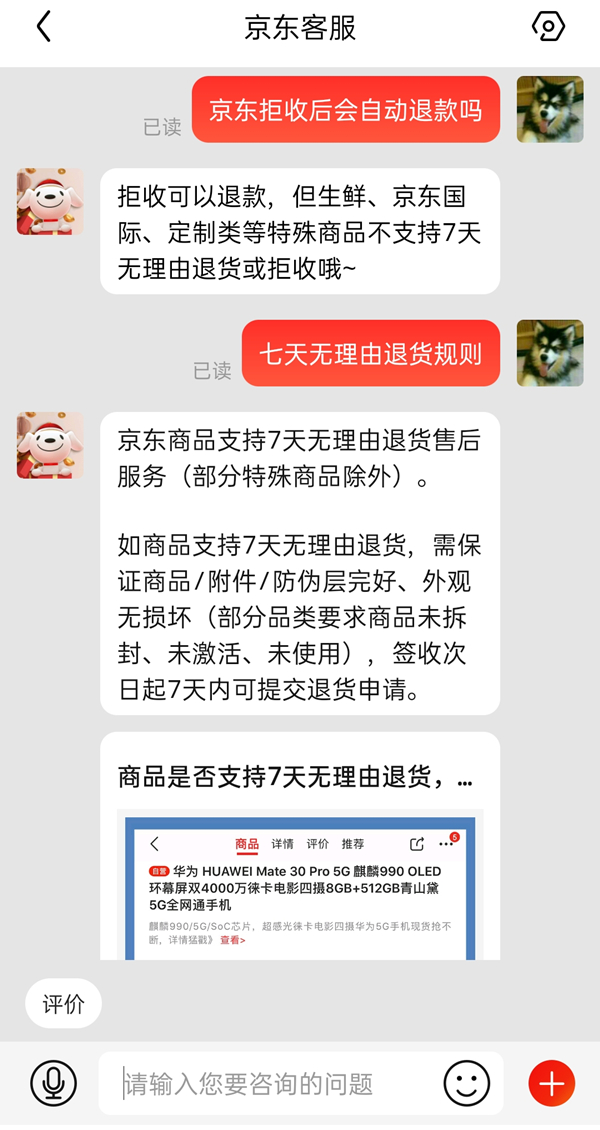Open the settings hexagon icon
600x1130 pixels.
[548, 27]
